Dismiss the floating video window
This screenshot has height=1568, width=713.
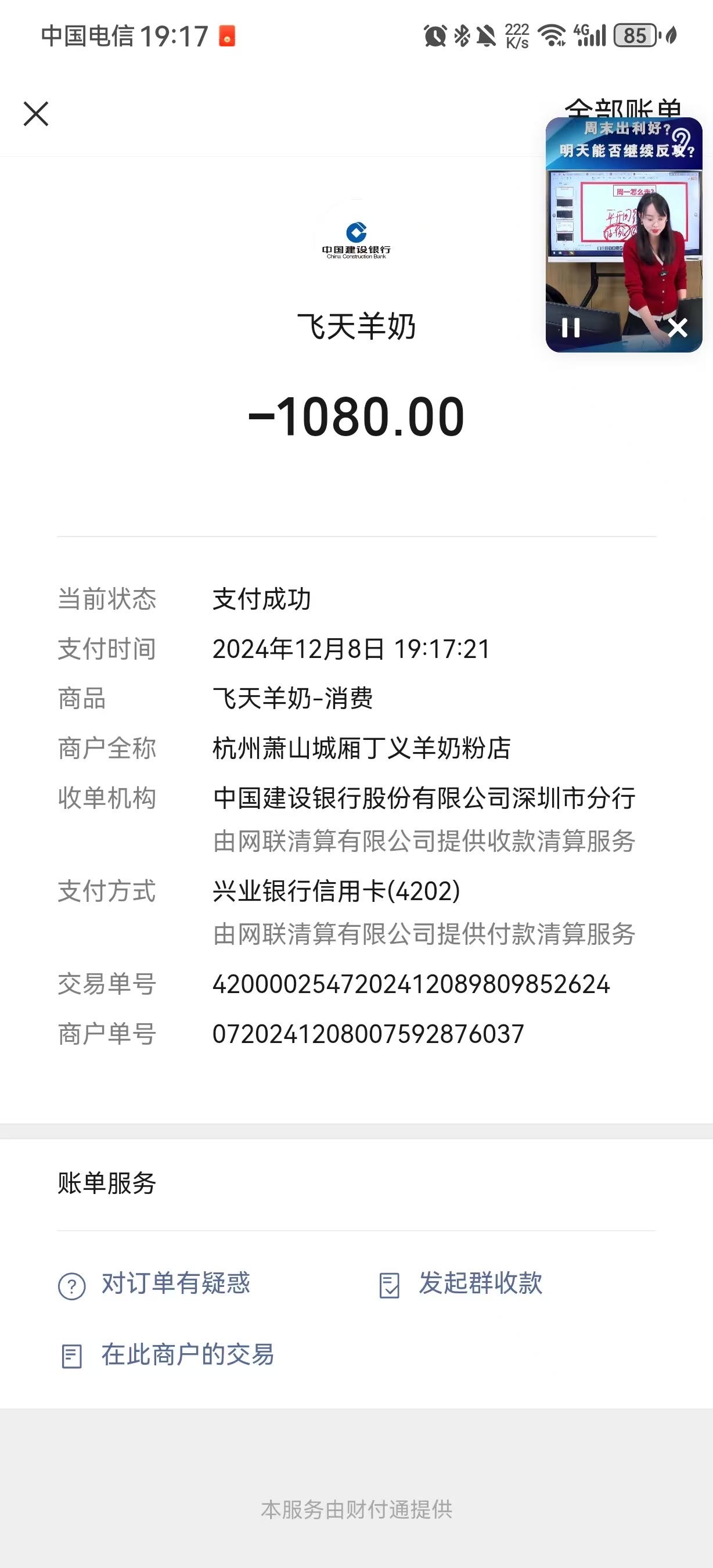(x=677, y=328)
